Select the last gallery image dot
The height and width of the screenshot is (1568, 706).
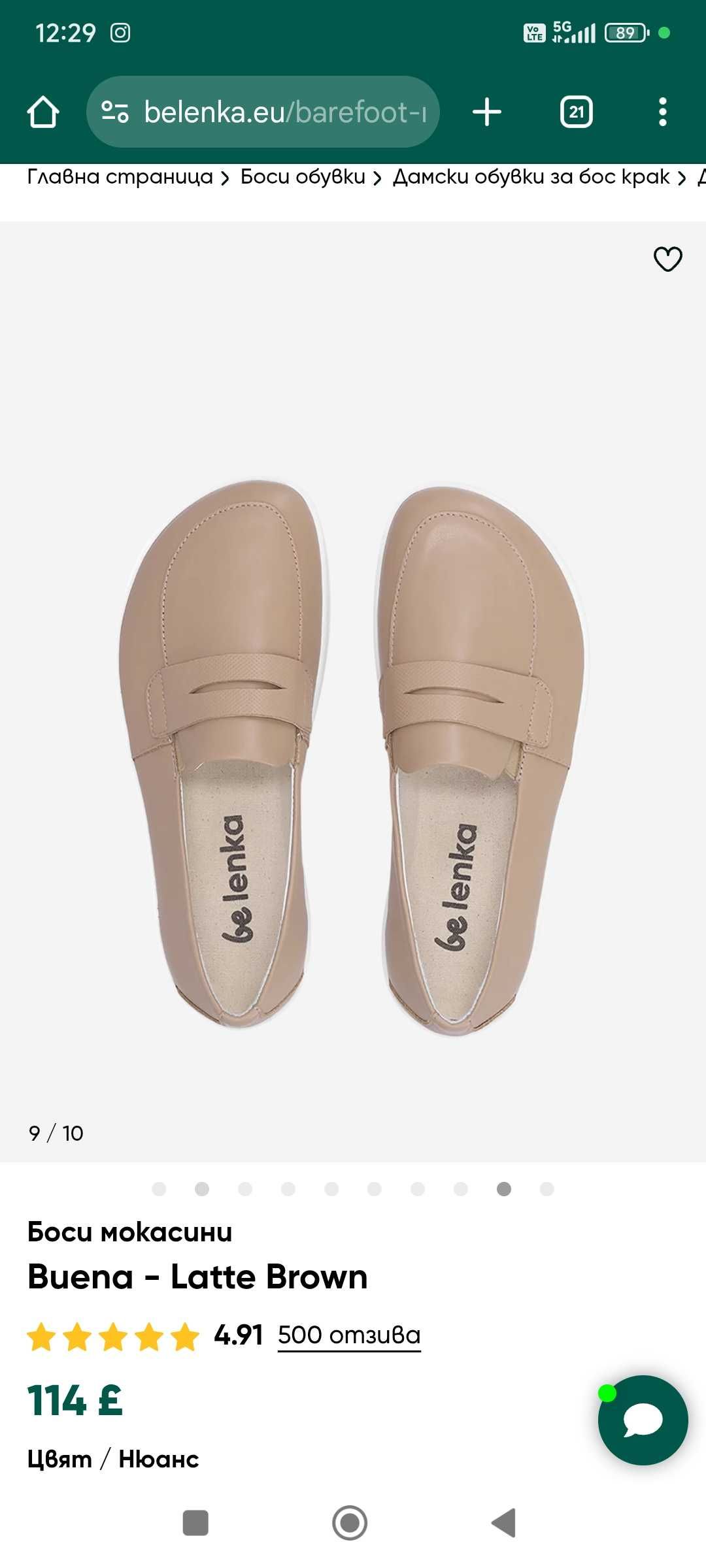[547, 1188]
